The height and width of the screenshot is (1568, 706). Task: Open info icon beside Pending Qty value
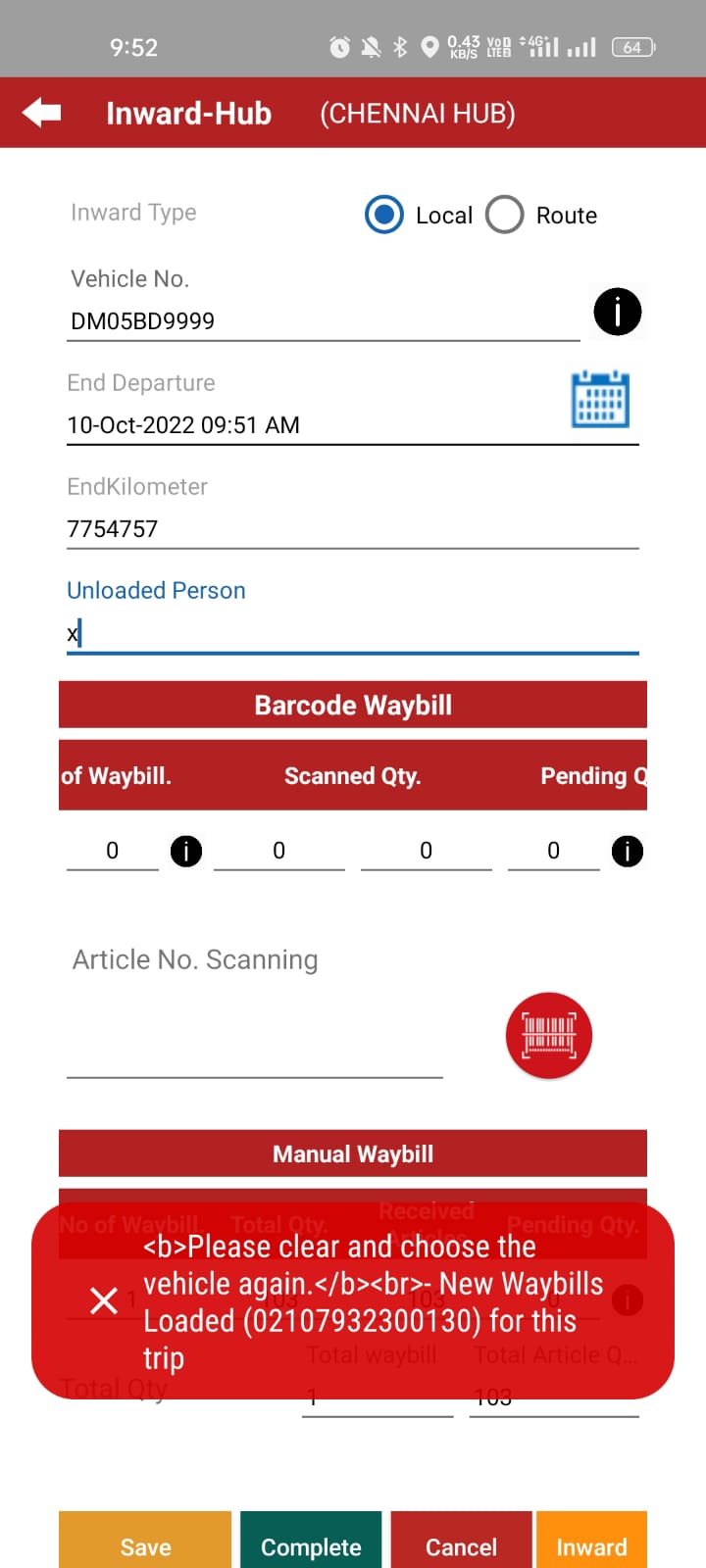pyautogui.click(x=628, y=851)
